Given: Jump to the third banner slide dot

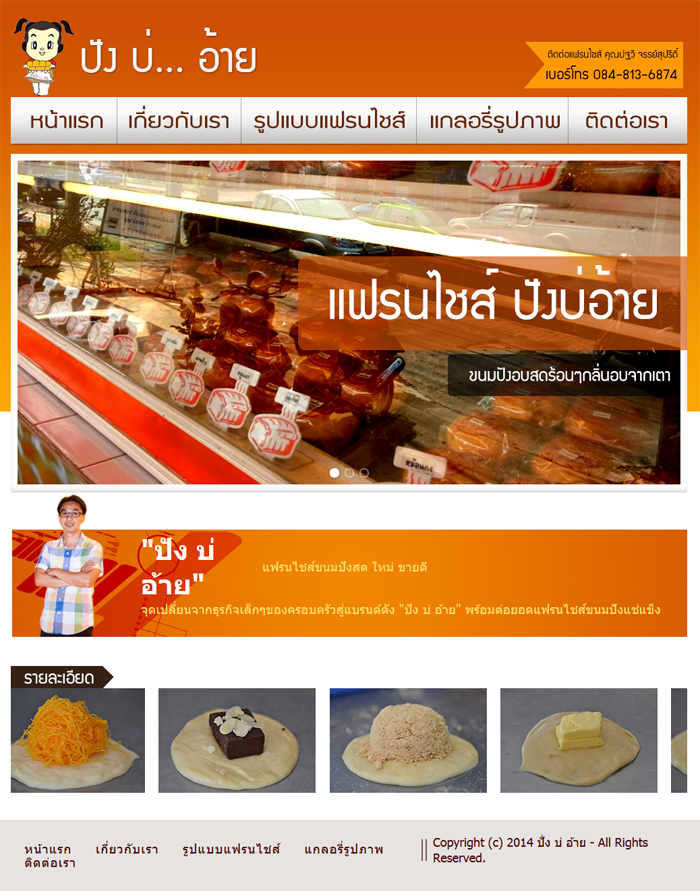Looking at the screenshot, I should [364, 473].
